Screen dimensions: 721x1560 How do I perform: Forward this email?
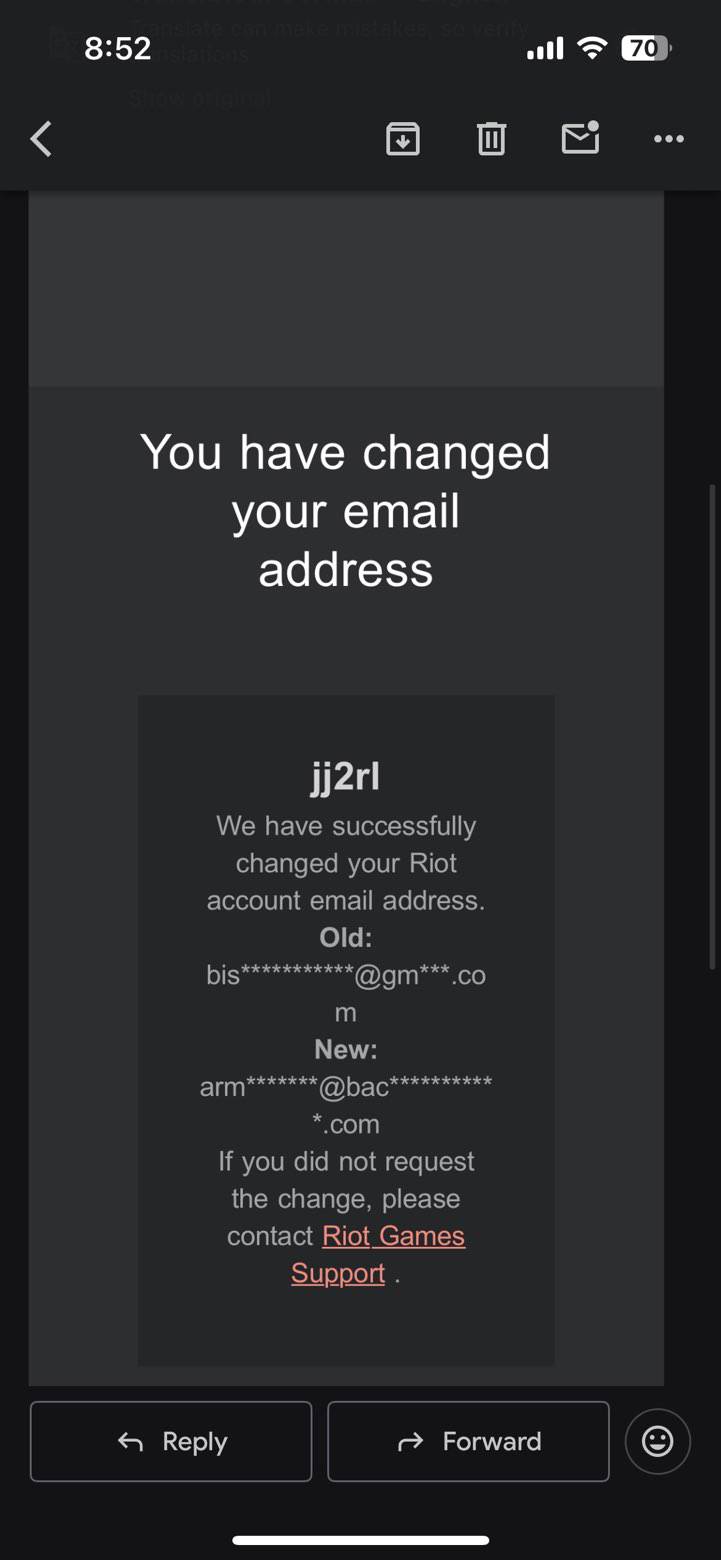click(x=468, y=1441)
